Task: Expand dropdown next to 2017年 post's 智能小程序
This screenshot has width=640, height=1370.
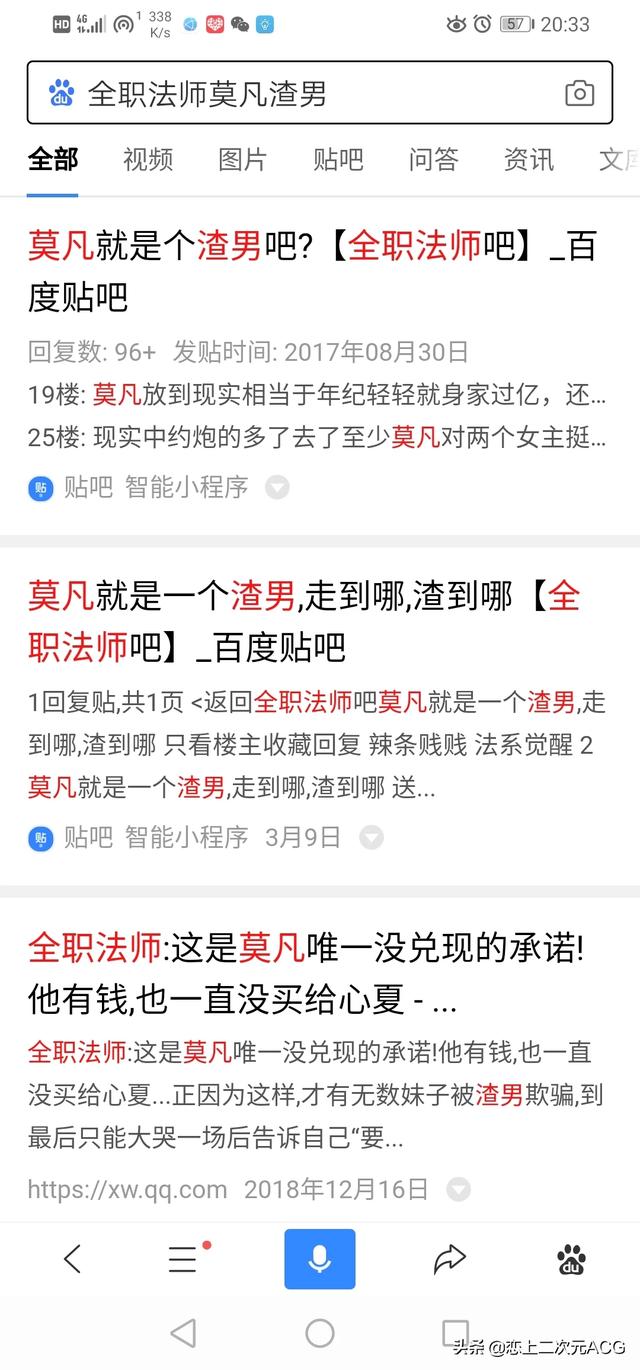Action: pos(277,488)
